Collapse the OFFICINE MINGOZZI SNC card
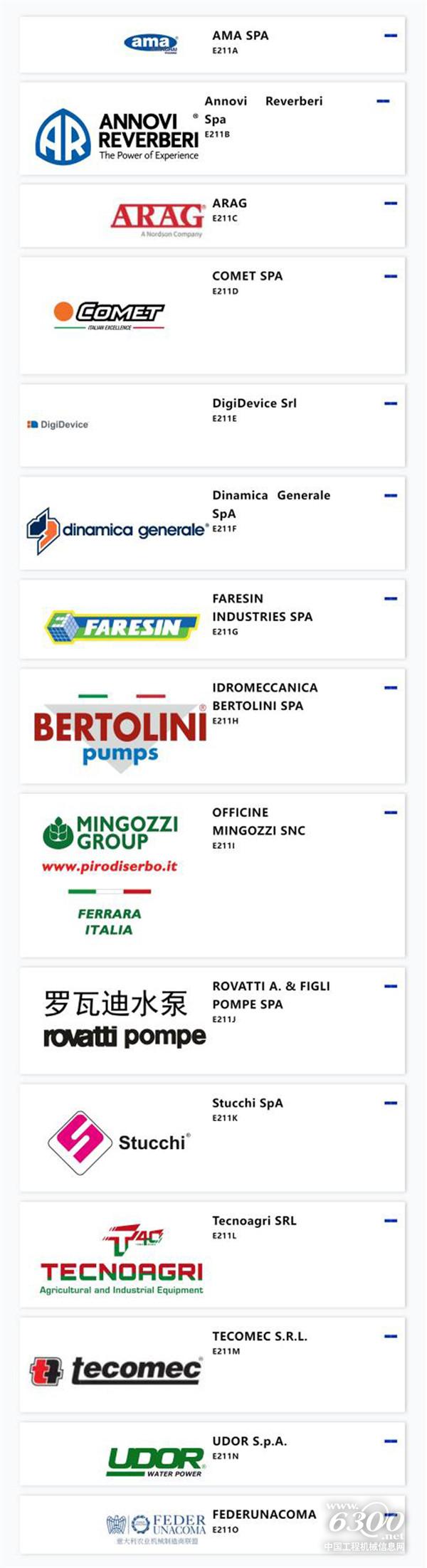This screenshot has width=427, height=1568. (x=390, y=812)
